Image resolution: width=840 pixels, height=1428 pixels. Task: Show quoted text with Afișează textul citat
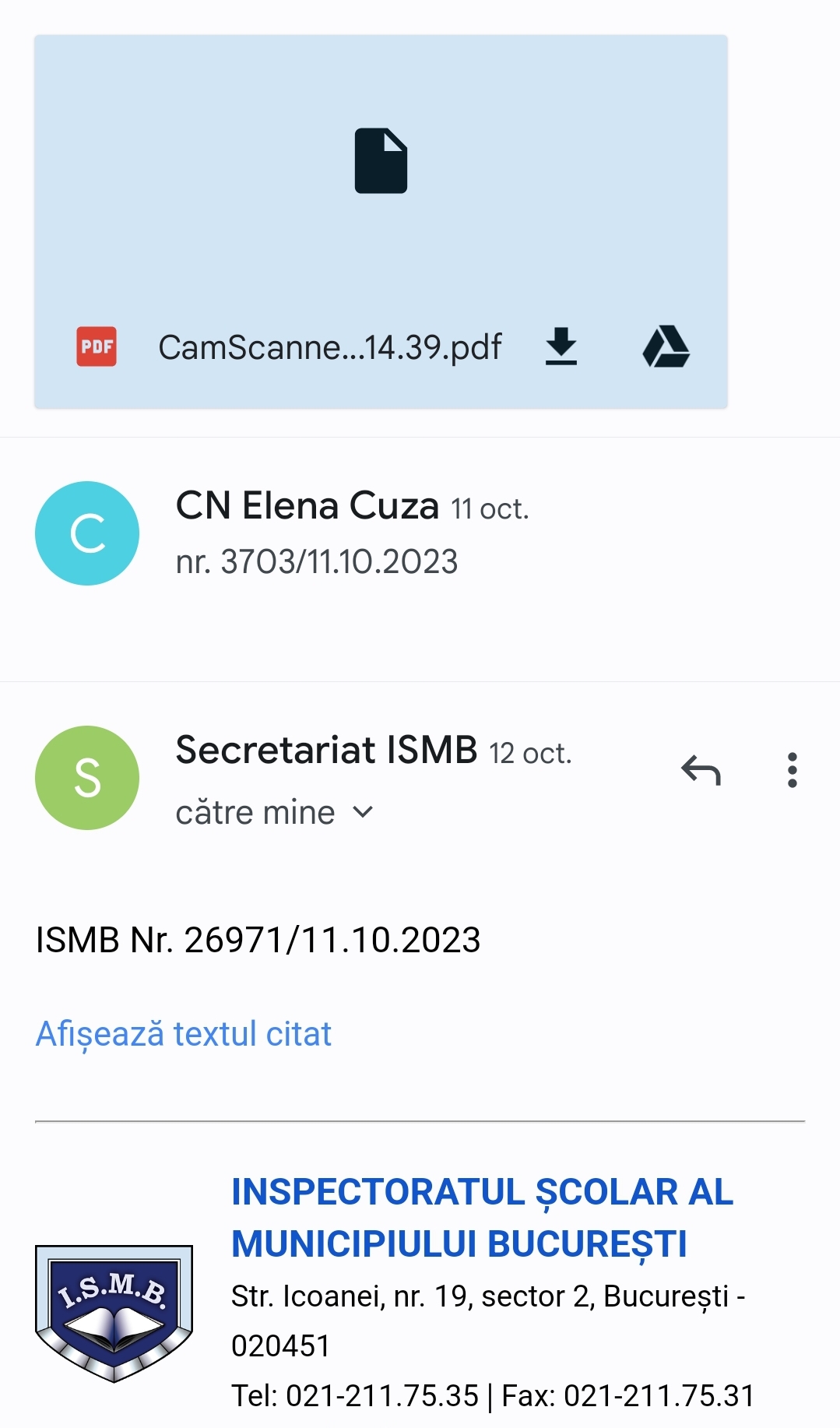tap(182, 1034)
